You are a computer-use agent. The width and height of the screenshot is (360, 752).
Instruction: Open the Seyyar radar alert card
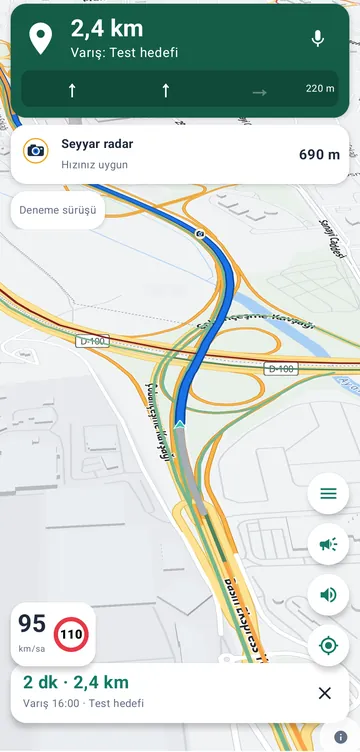tap(180, 154)
